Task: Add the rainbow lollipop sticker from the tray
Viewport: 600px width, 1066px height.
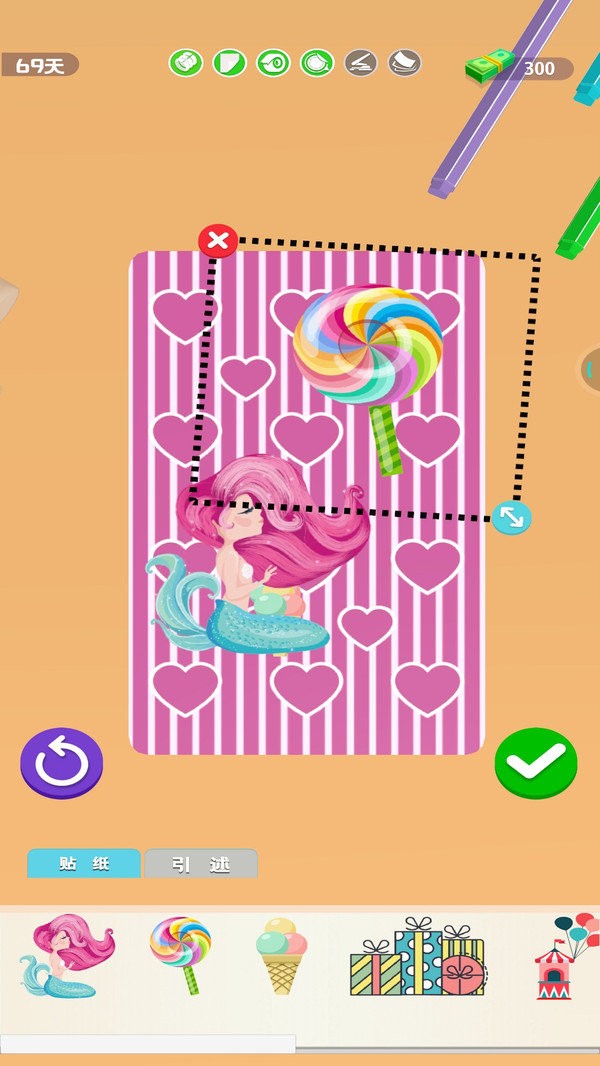Action: [181, 954]
